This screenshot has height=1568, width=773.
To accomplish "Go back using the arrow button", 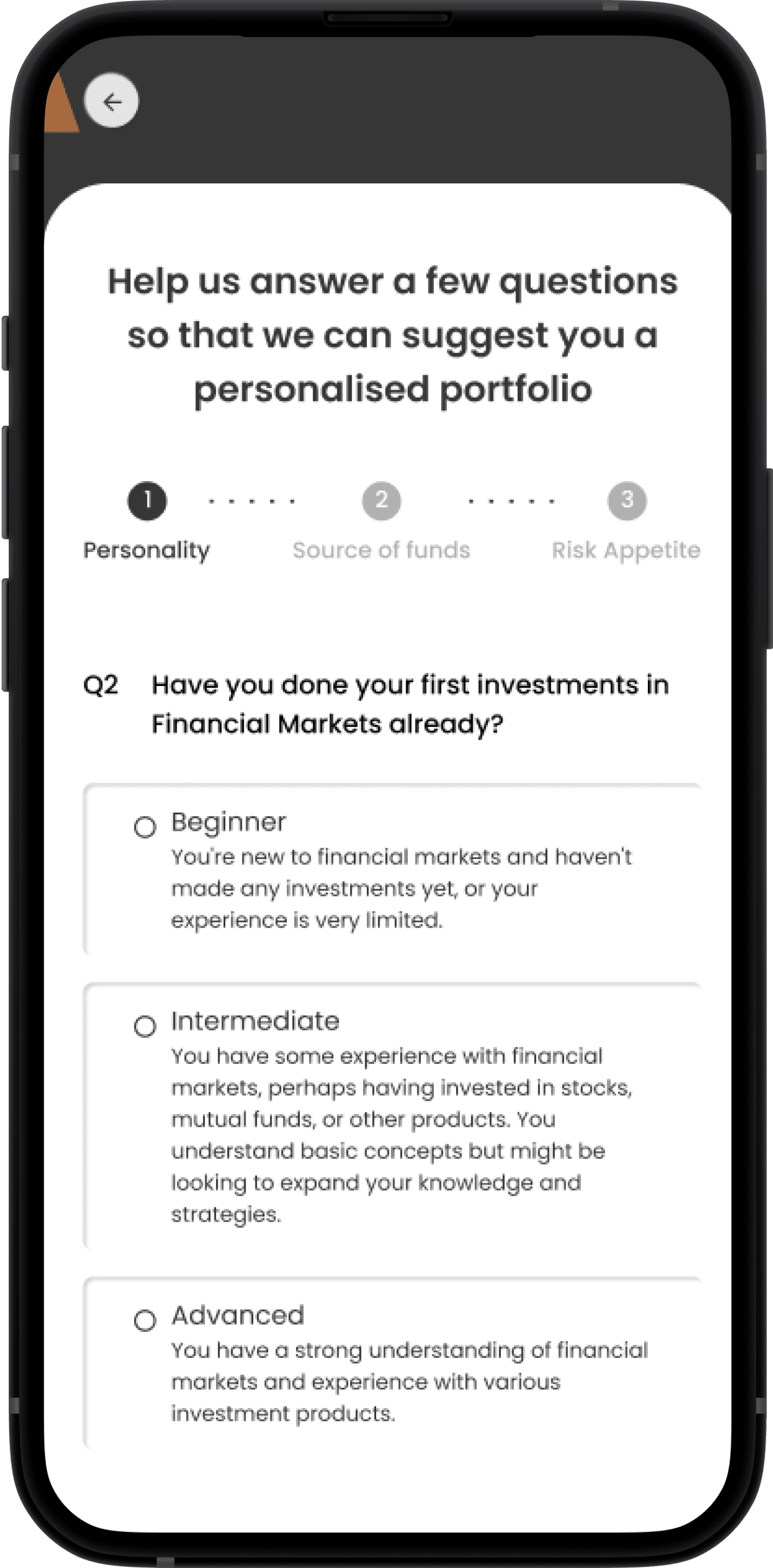I will click(x=111, y=101).
